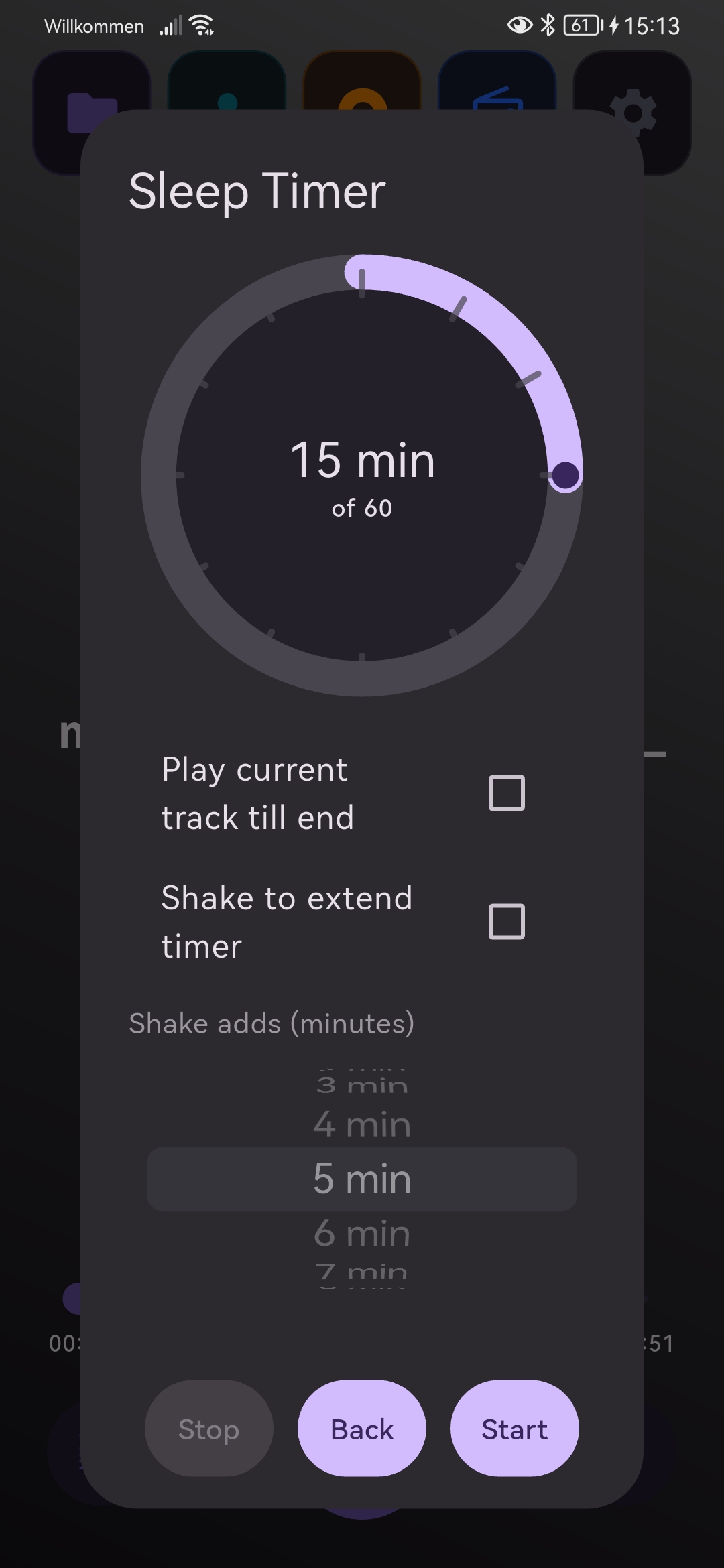Image resolution: width=724 pixels, height=1568 pixels.
Task: Click the Stop button
Action: tap(208, 1428)
